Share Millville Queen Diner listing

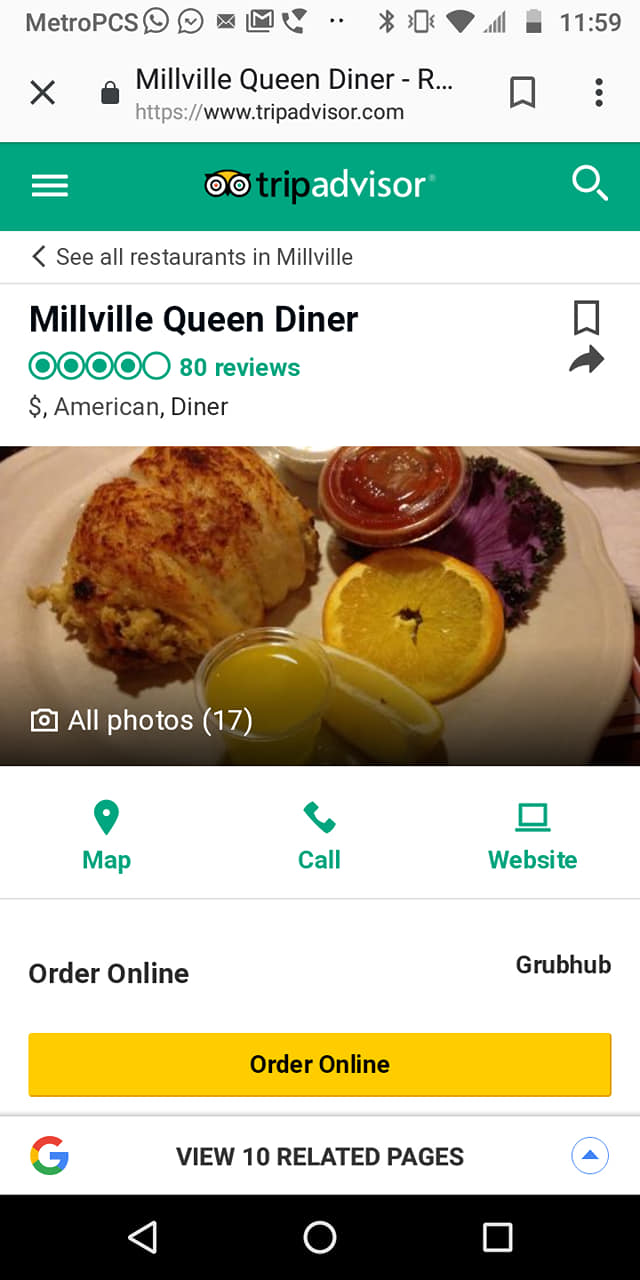[586, 360]
